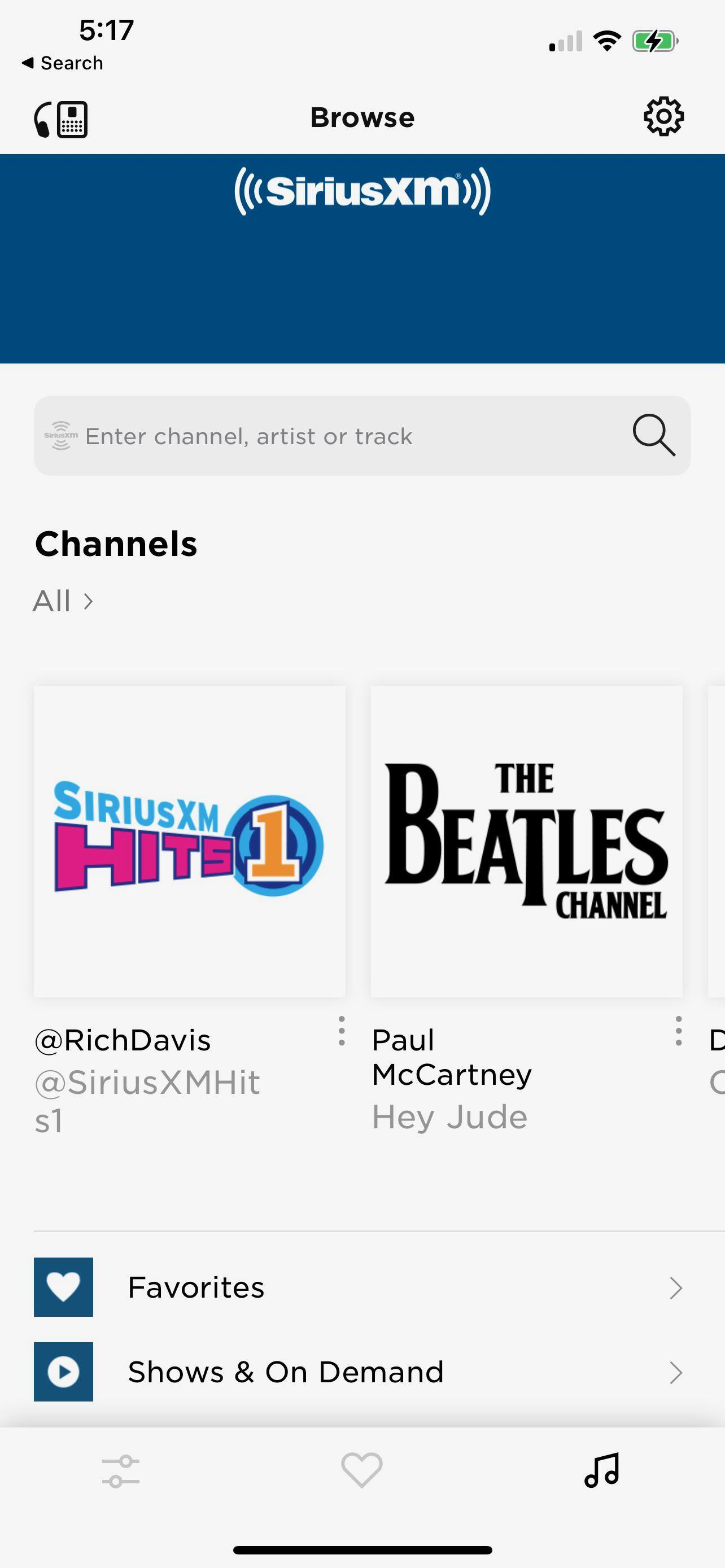The height and width of the screenshot is (1568, 725).
Task: Select the music note tab
Action: (x=602, y=1470)
